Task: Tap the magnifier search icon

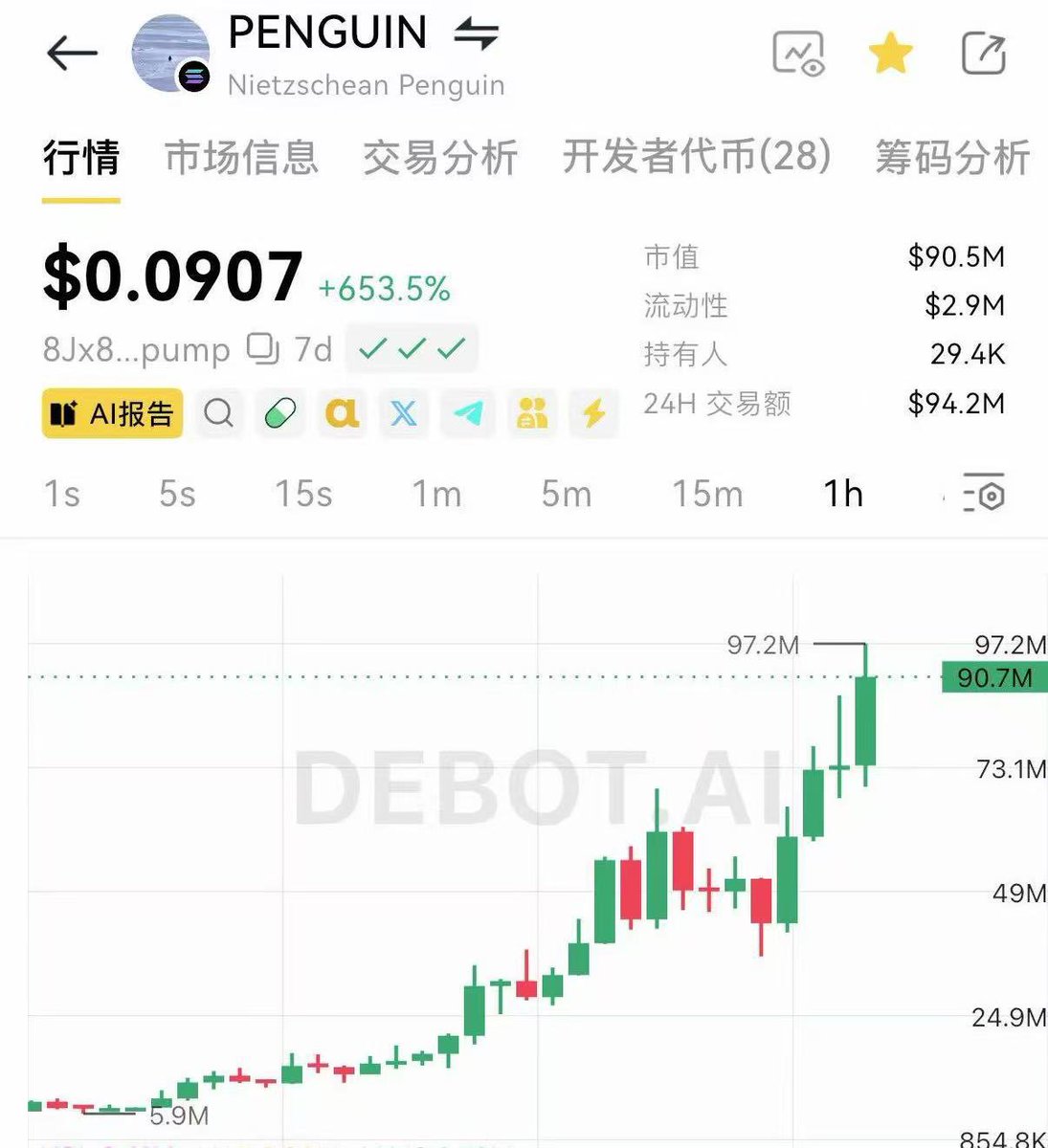Action: (x=219, y=413)
